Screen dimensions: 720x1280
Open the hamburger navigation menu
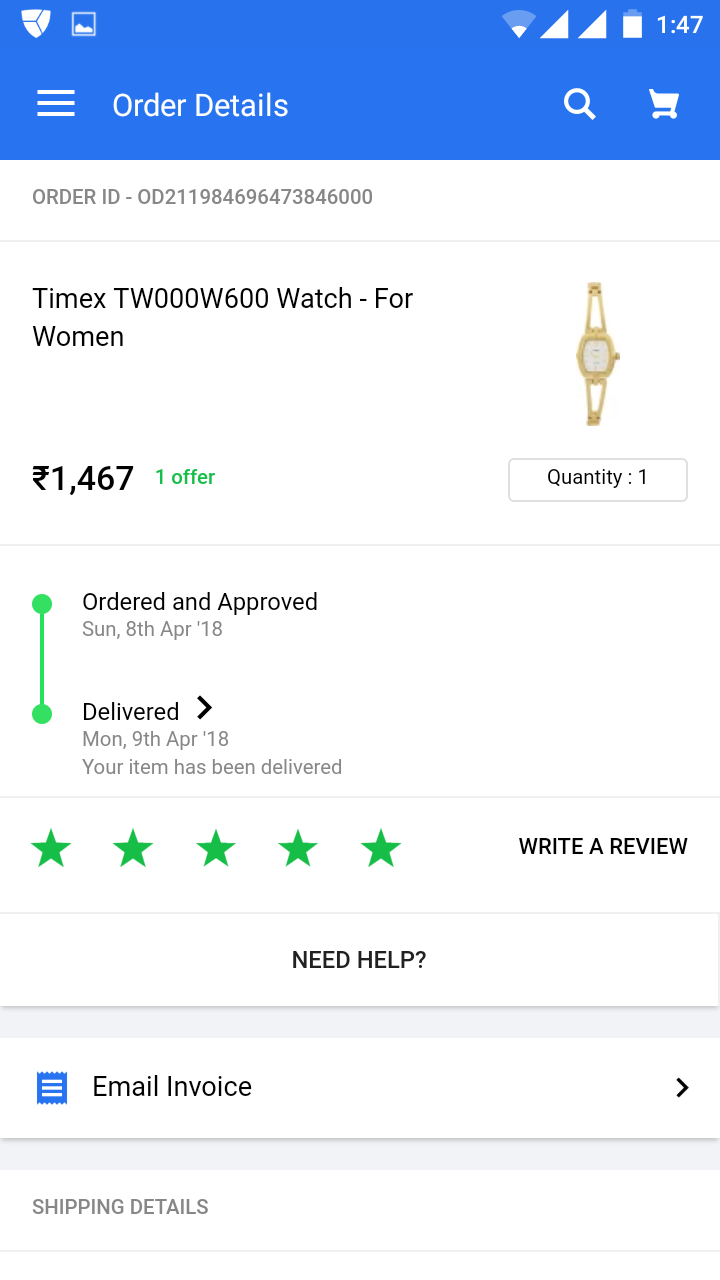[x=56, y=104]
